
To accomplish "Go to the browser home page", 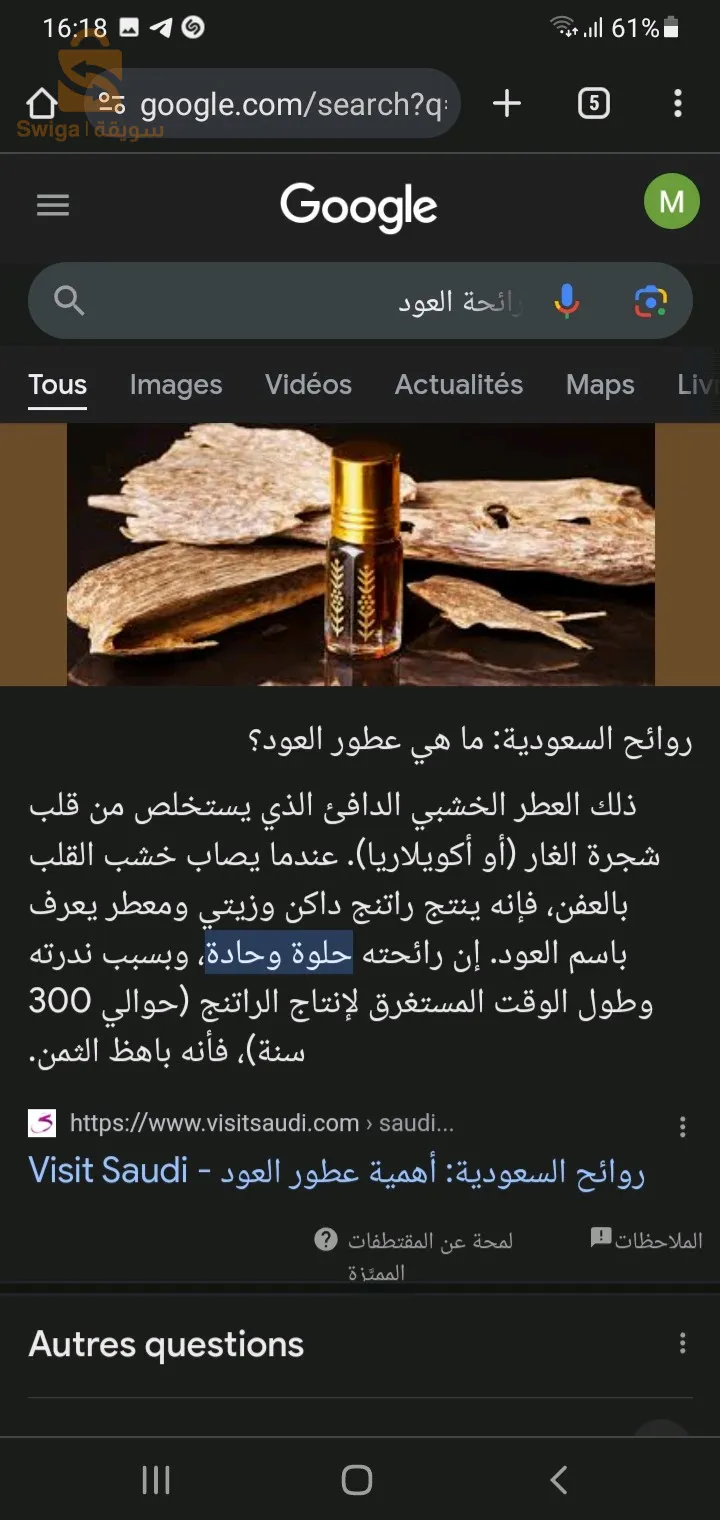I will 42,103.
